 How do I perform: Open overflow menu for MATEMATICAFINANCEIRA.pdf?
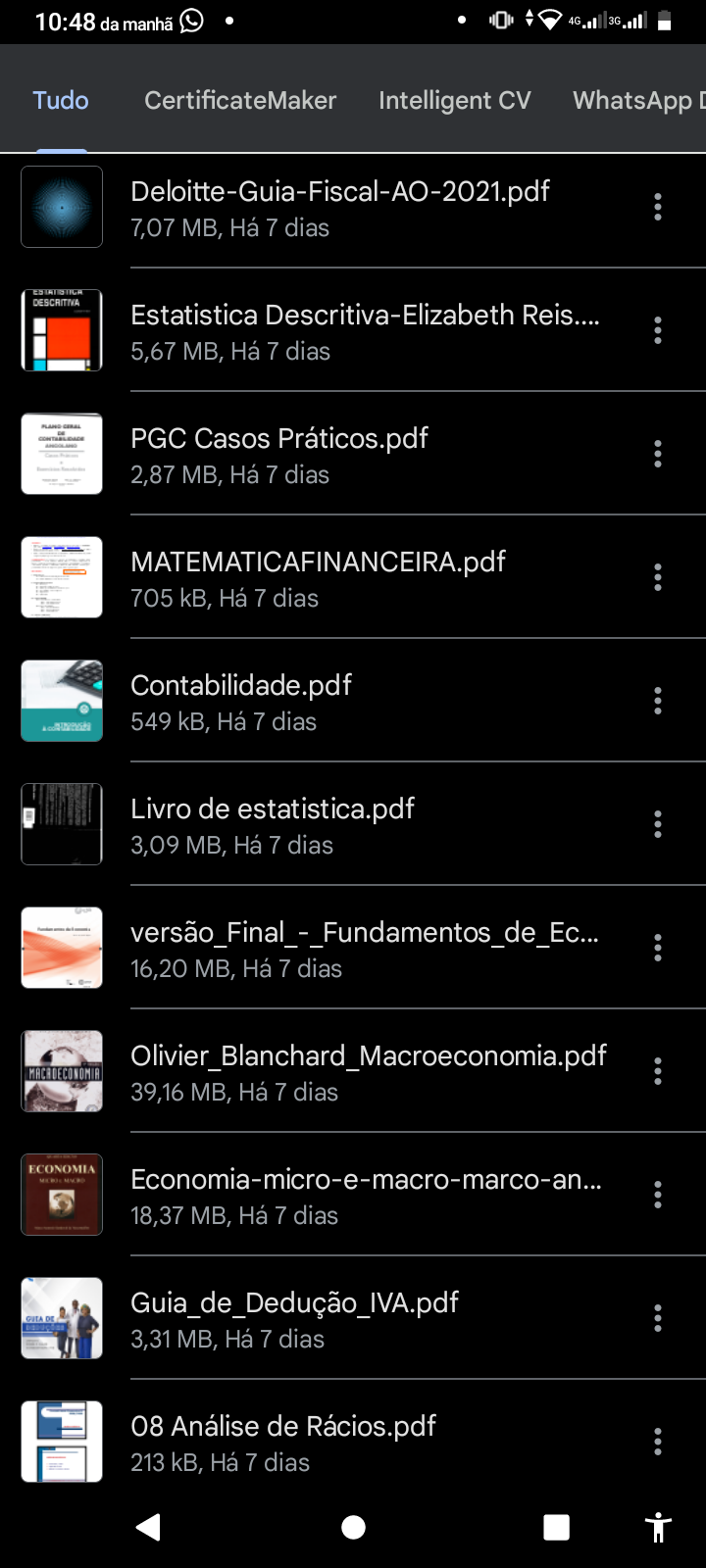(x=658, y=577)
